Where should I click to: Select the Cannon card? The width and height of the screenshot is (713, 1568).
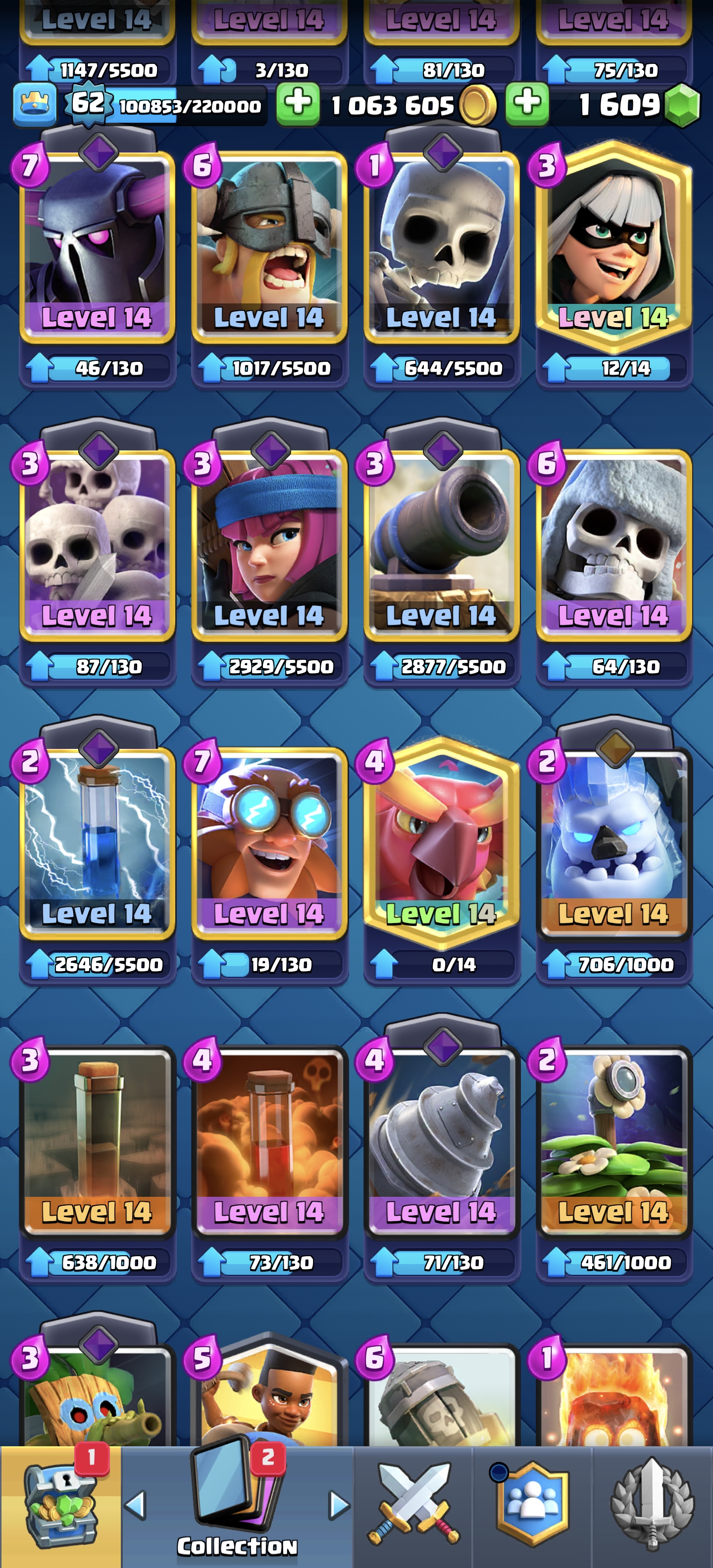point(442,542)
